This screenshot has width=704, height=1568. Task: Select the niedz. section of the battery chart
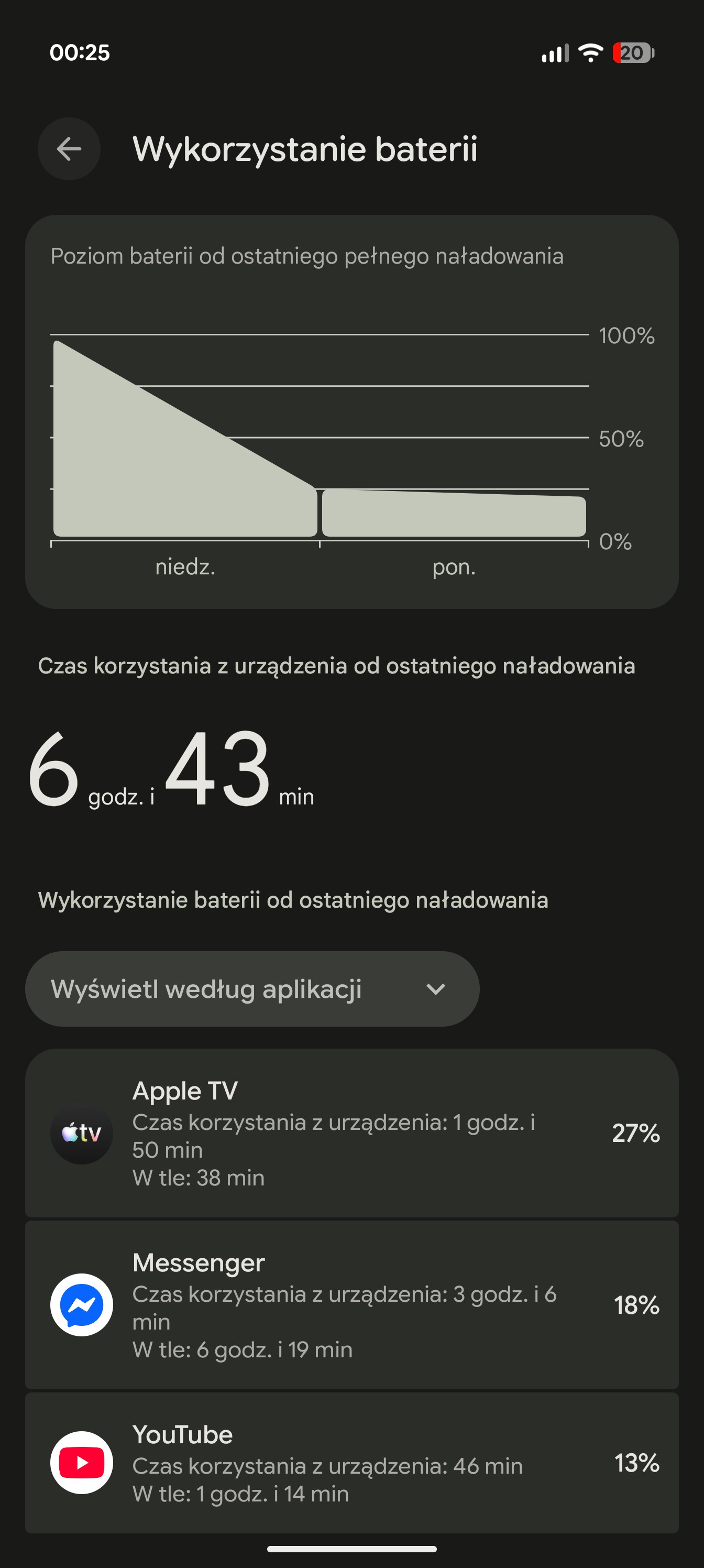[185, 438]
